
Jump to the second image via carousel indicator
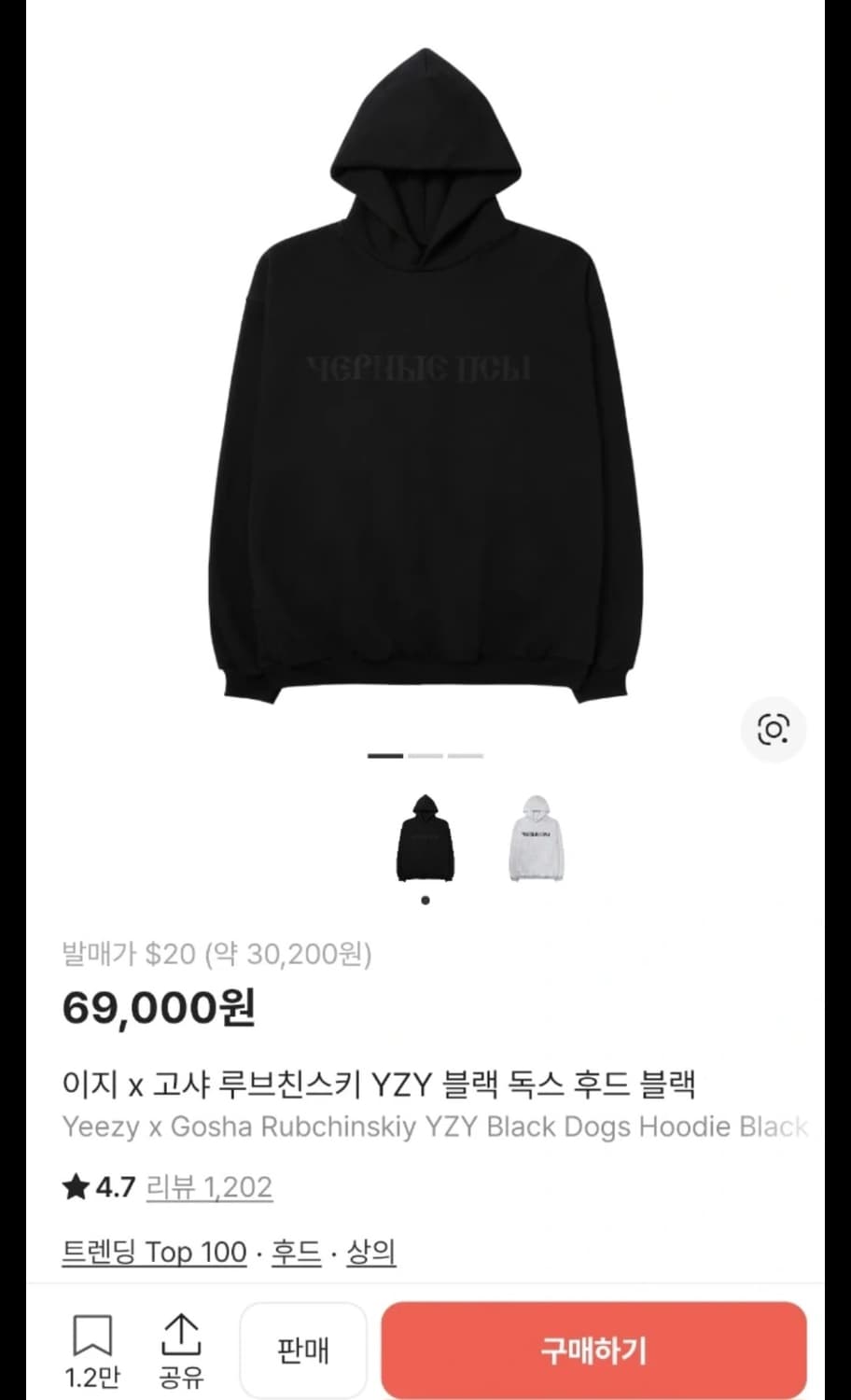(x=425, y=754)
